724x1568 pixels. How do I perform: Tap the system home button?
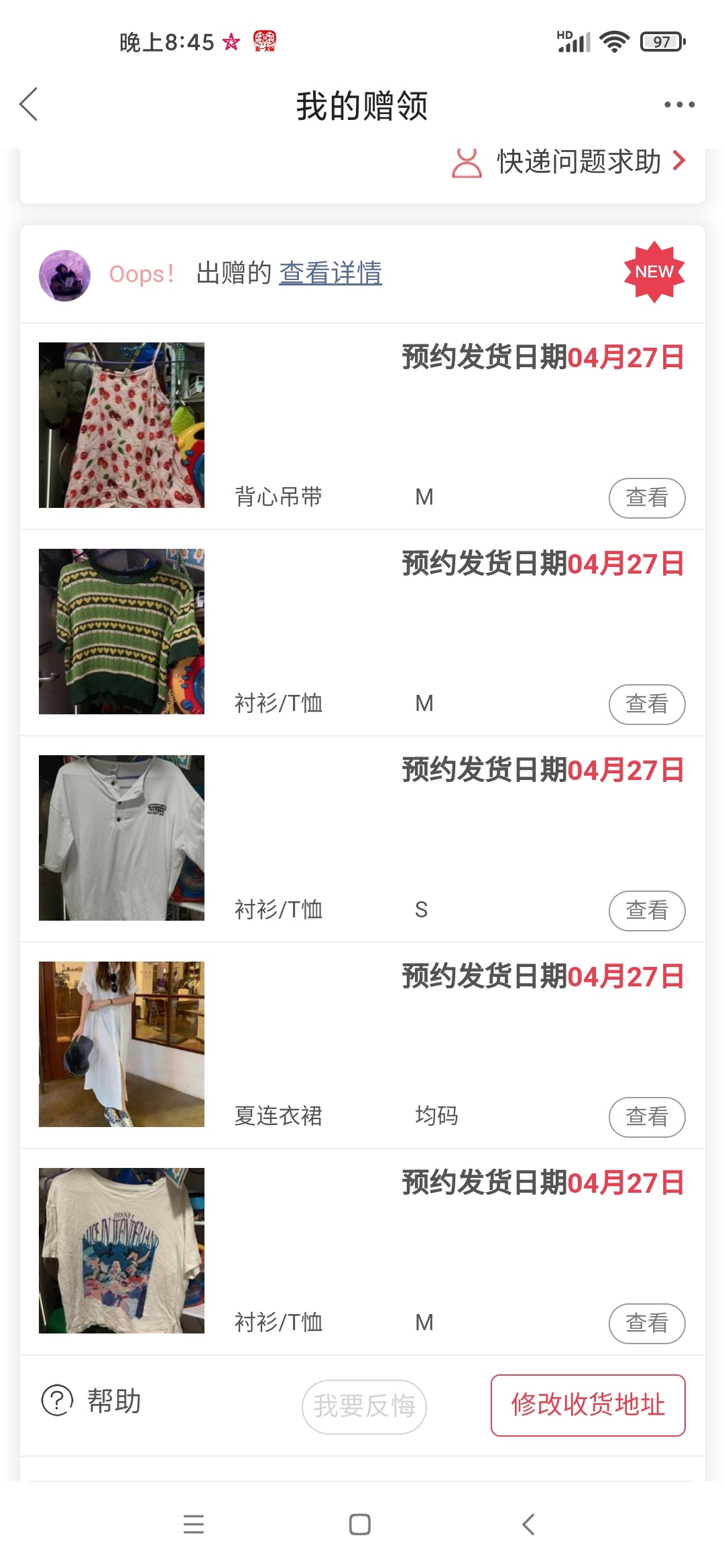(360, 1524)
